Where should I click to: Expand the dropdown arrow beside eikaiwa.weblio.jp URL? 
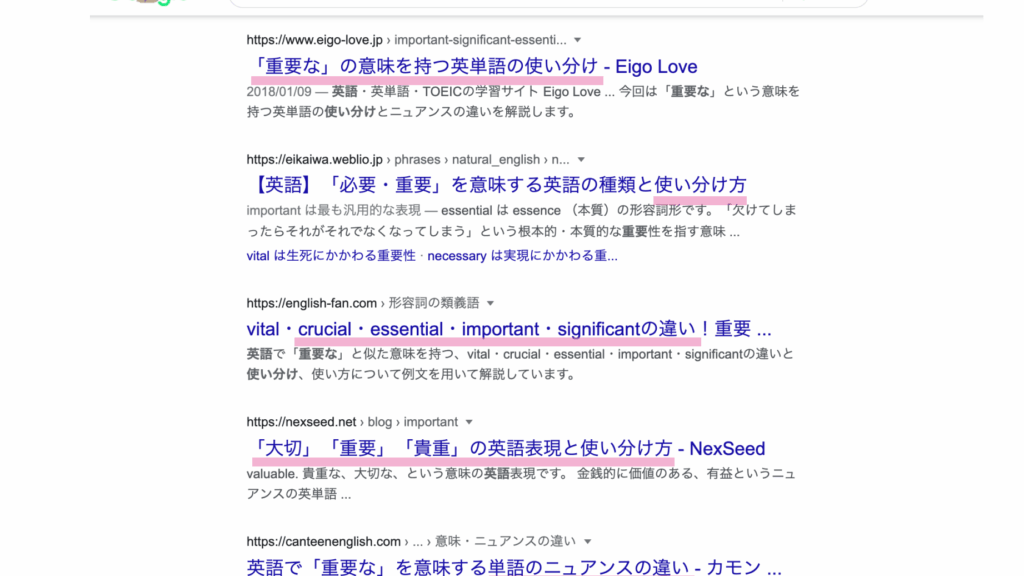[581, 160]
